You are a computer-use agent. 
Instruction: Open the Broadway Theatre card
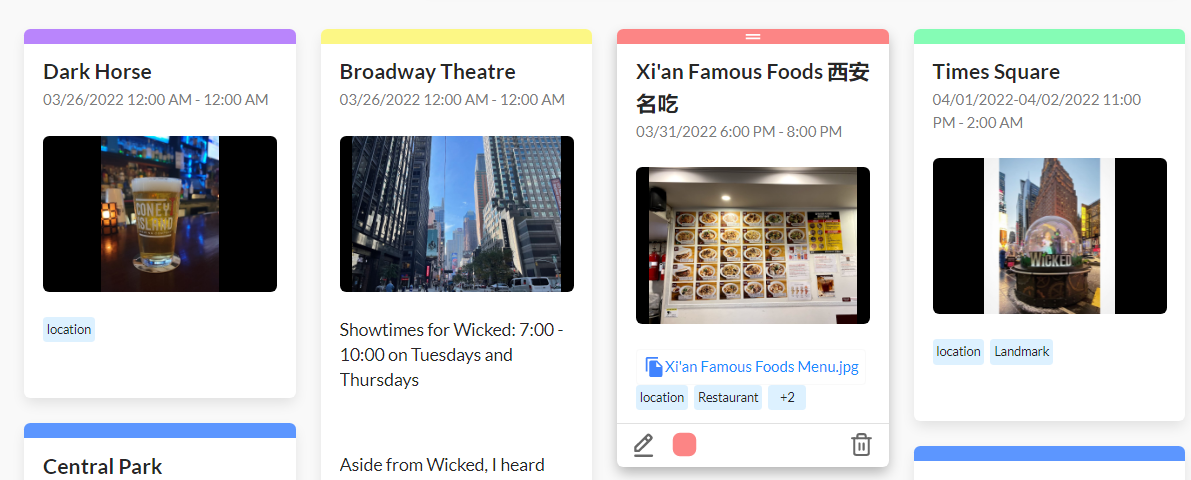coord(427,72)
